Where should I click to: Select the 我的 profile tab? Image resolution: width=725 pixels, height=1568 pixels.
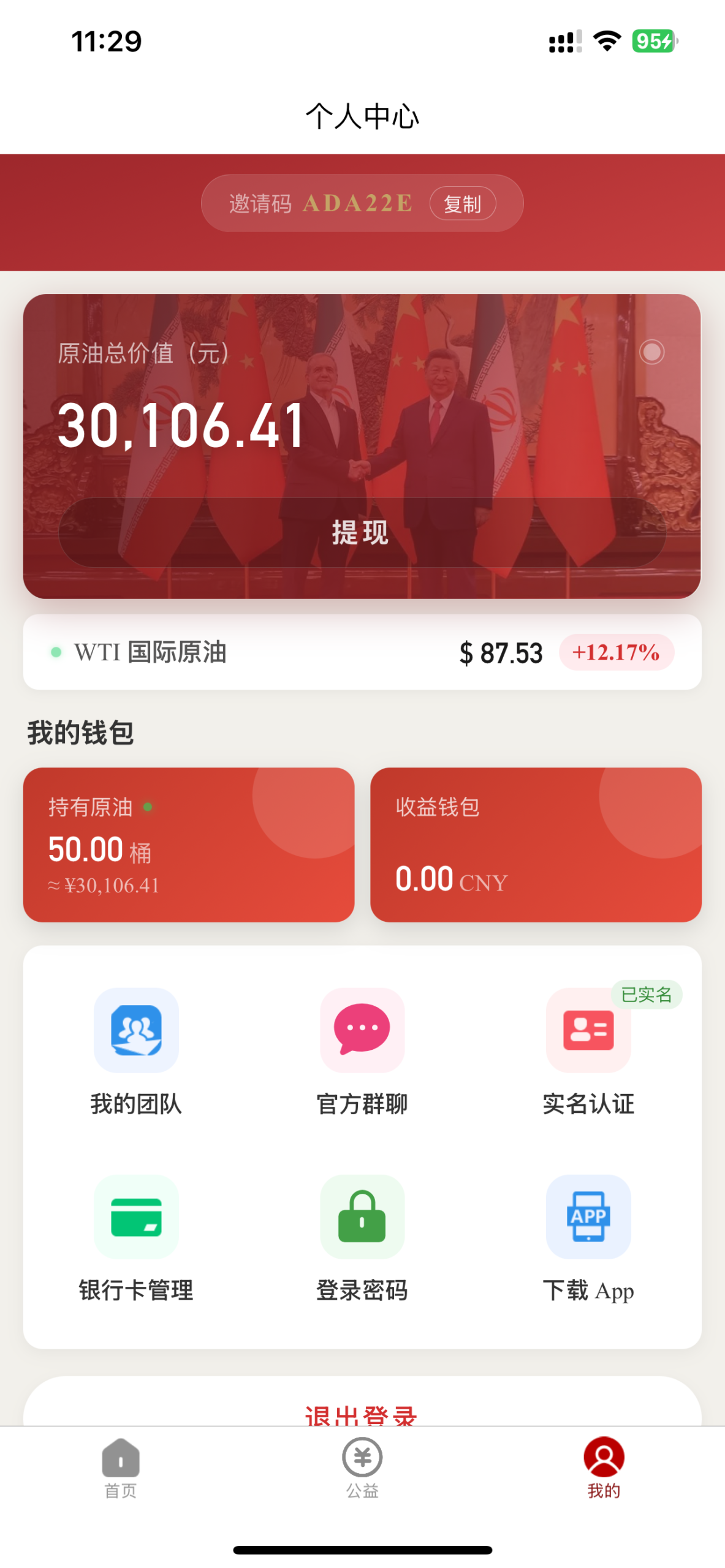604,1465
